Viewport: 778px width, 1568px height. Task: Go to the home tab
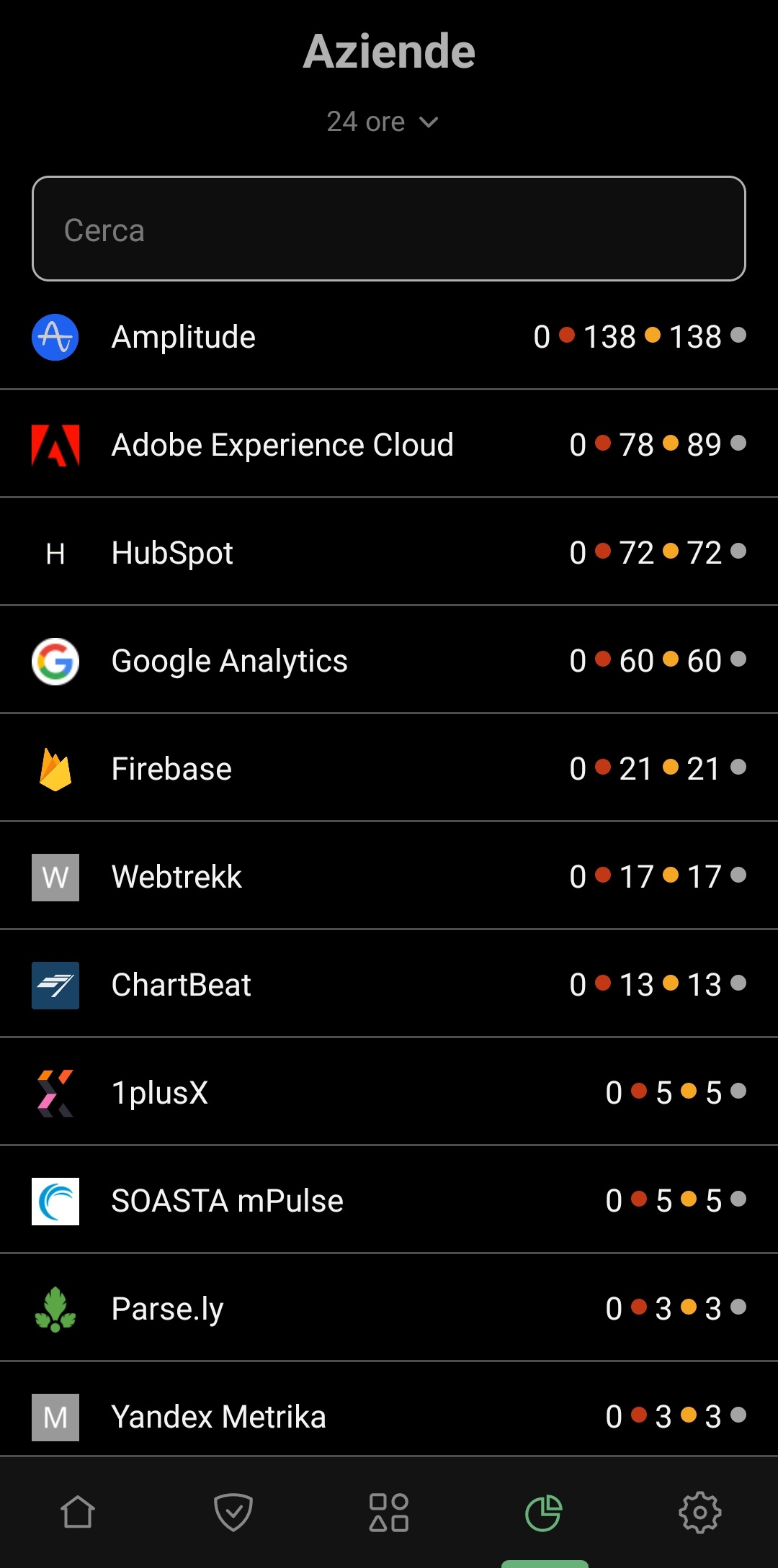coord(78,1512)
